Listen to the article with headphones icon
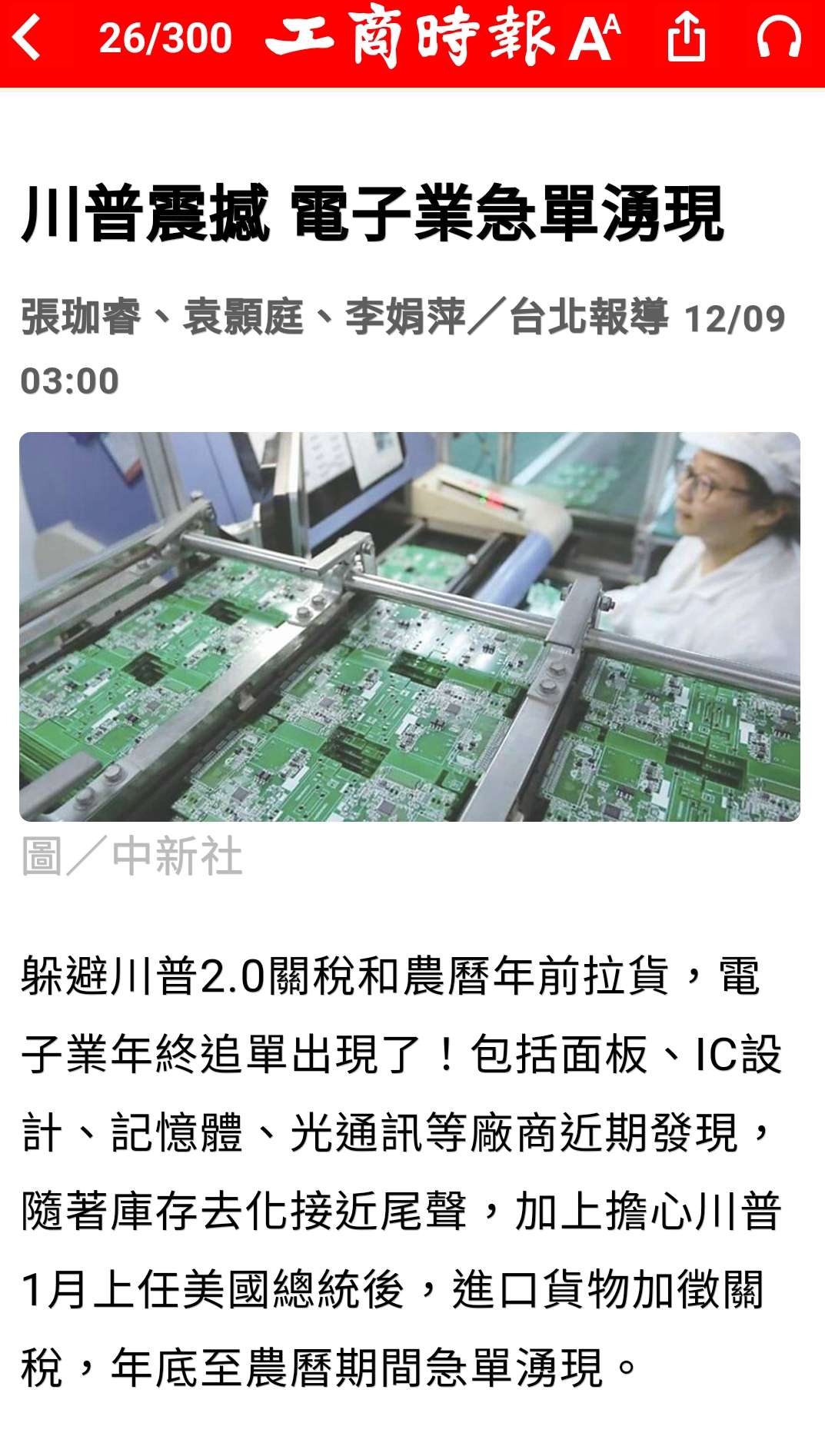Image resolution: width=825 pixels, height=1456 pixels. point(779,38)
